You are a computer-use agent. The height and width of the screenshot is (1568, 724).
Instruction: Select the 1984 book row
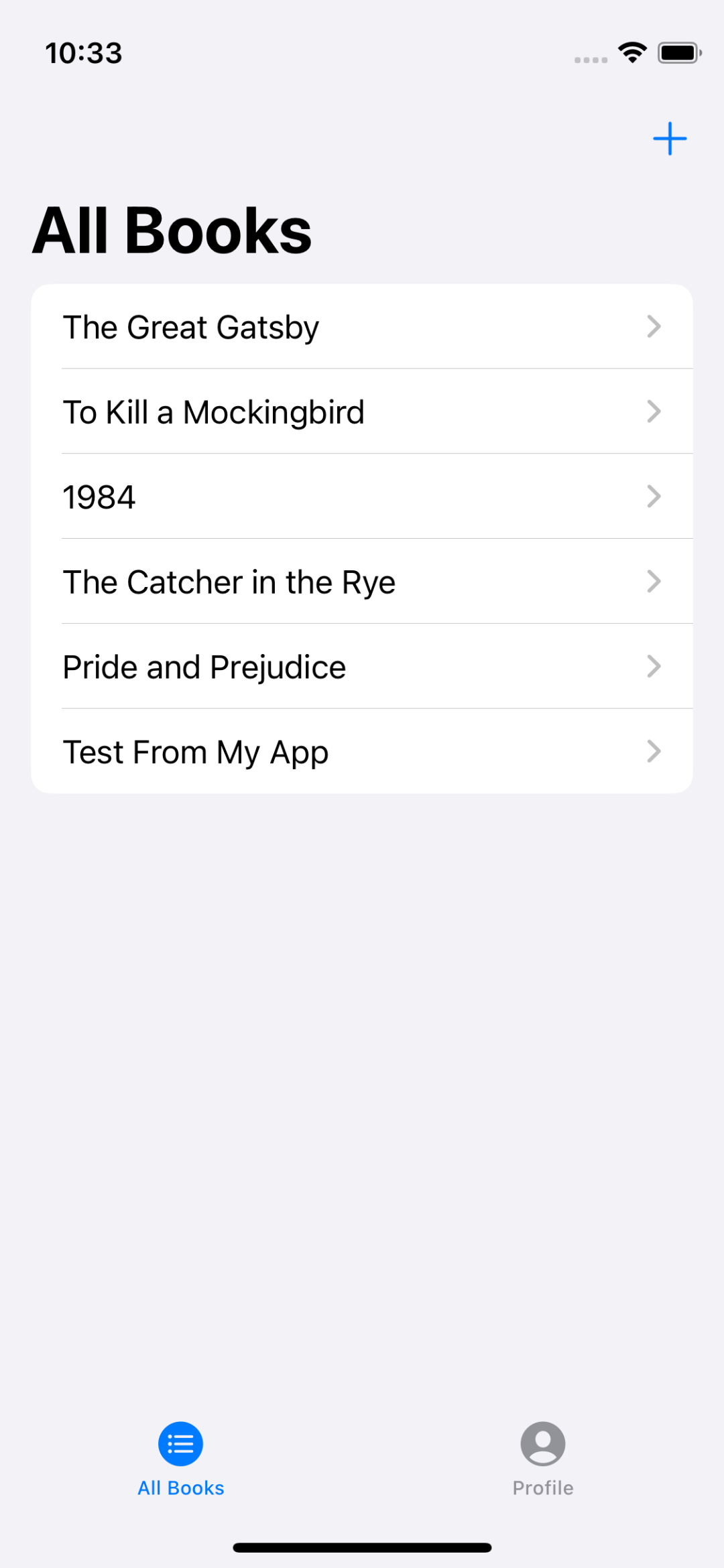coord(362,497)
